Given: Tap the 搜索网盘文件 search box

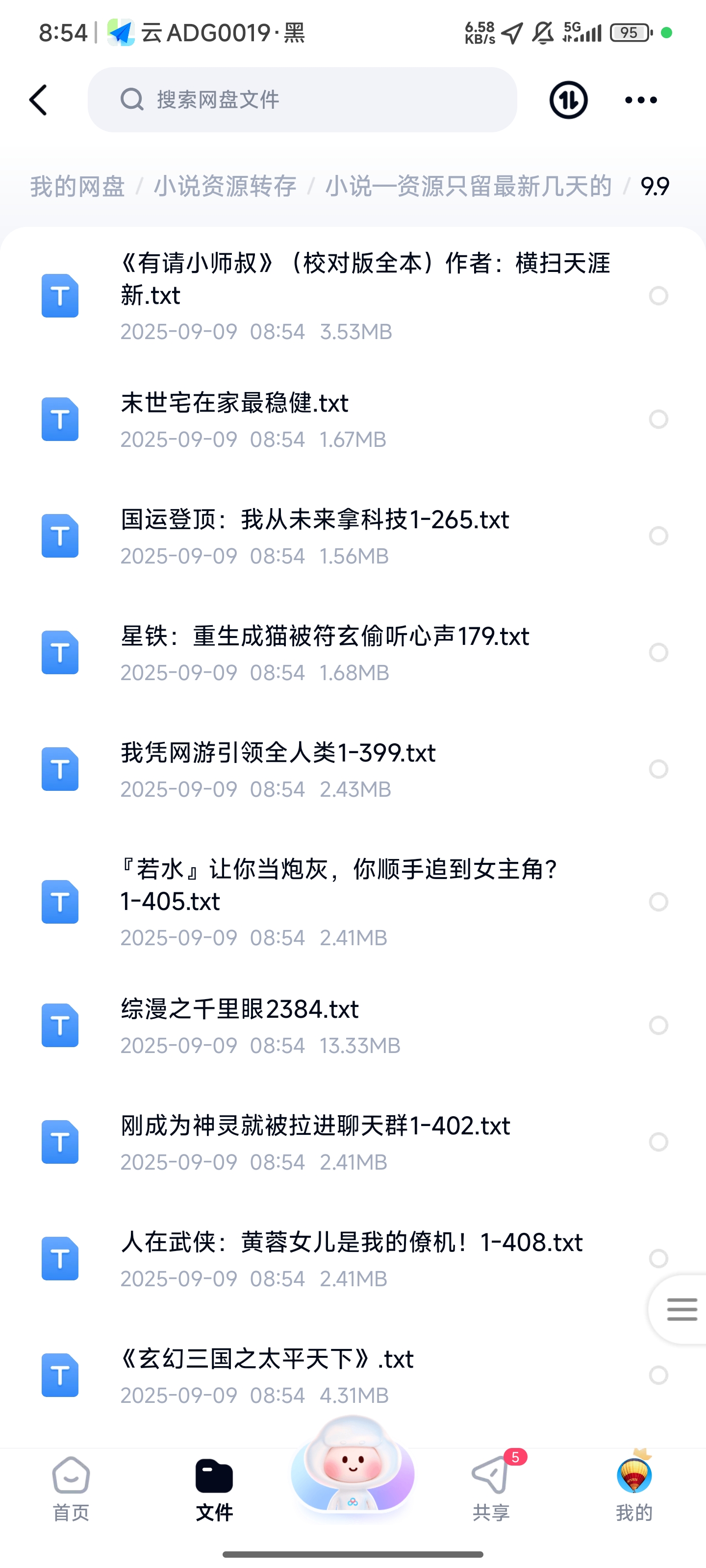Looking at the screenshot, I should click(302, 100).
